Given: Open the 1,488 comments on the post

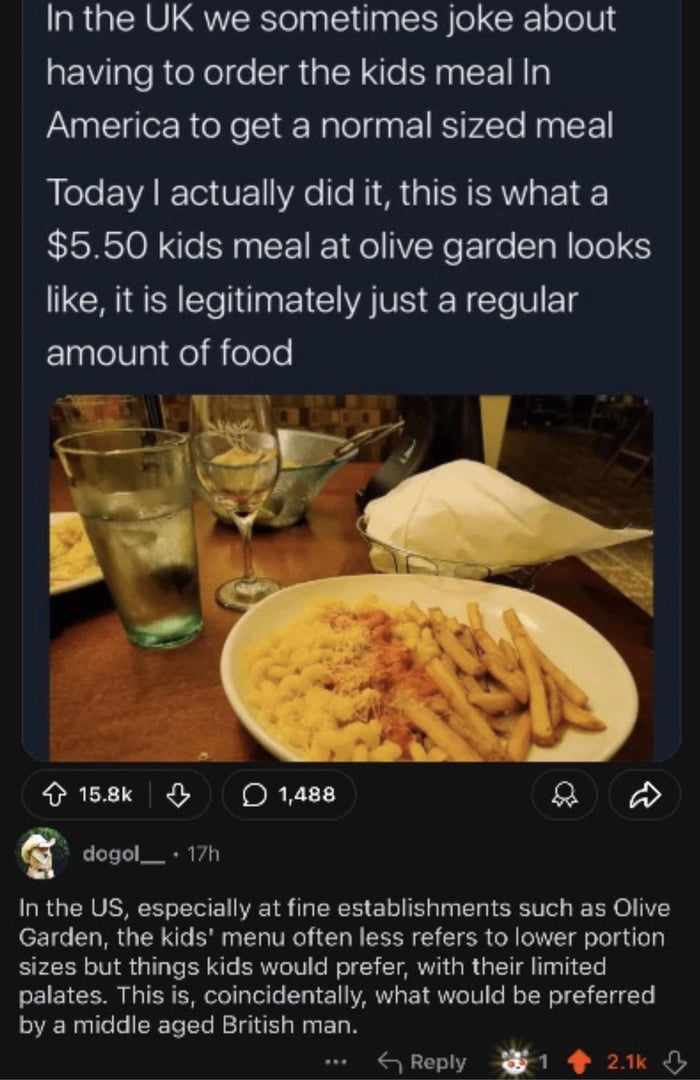Looking at the screenshot, I should [287, 795].
